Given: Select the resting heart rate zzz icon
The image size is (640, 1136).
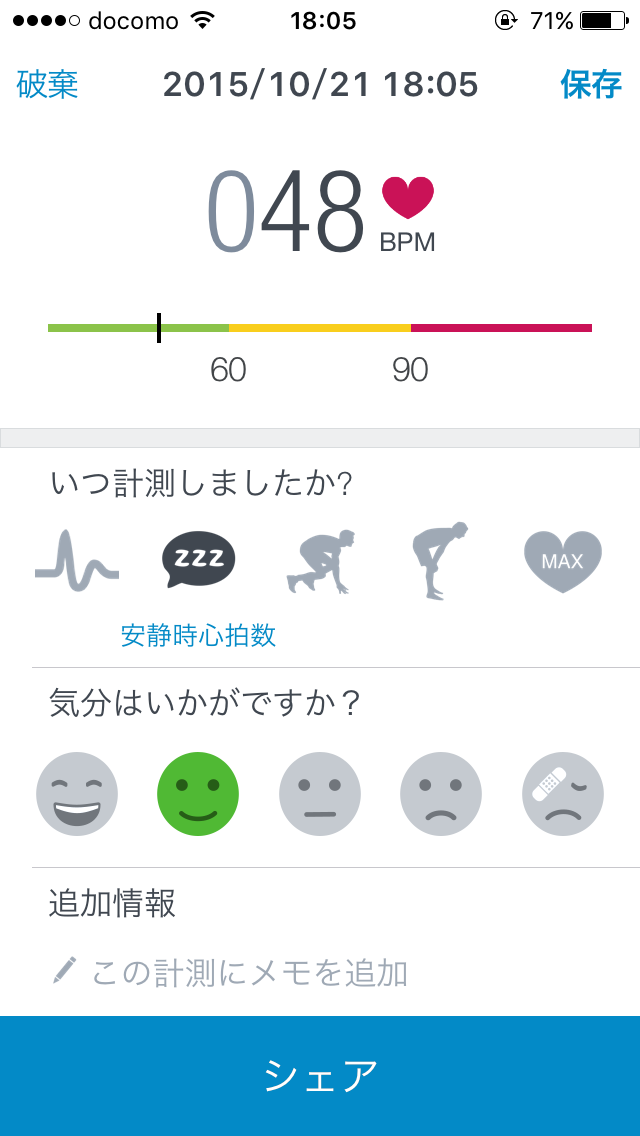Looking at the screenshot, I should [198, 561].
